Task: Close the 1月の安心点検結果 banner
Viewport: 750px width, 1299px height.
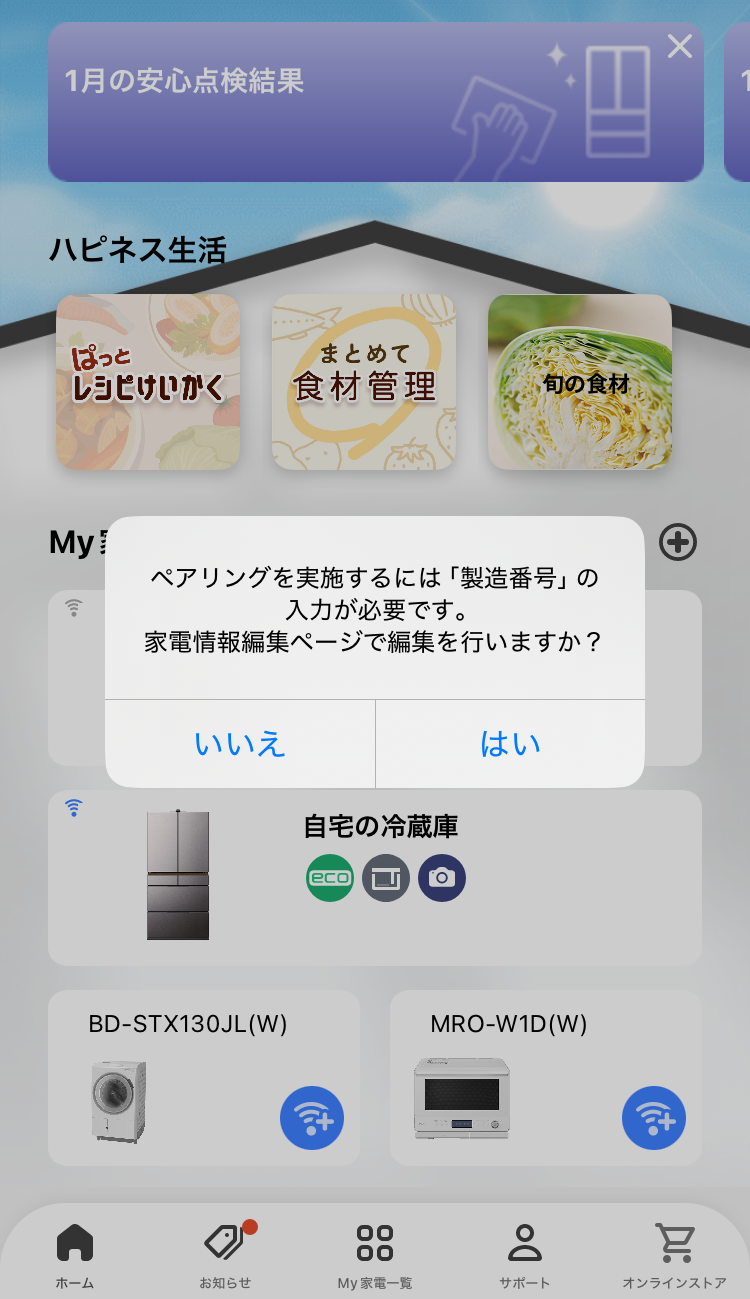Action: pos(681,45)
